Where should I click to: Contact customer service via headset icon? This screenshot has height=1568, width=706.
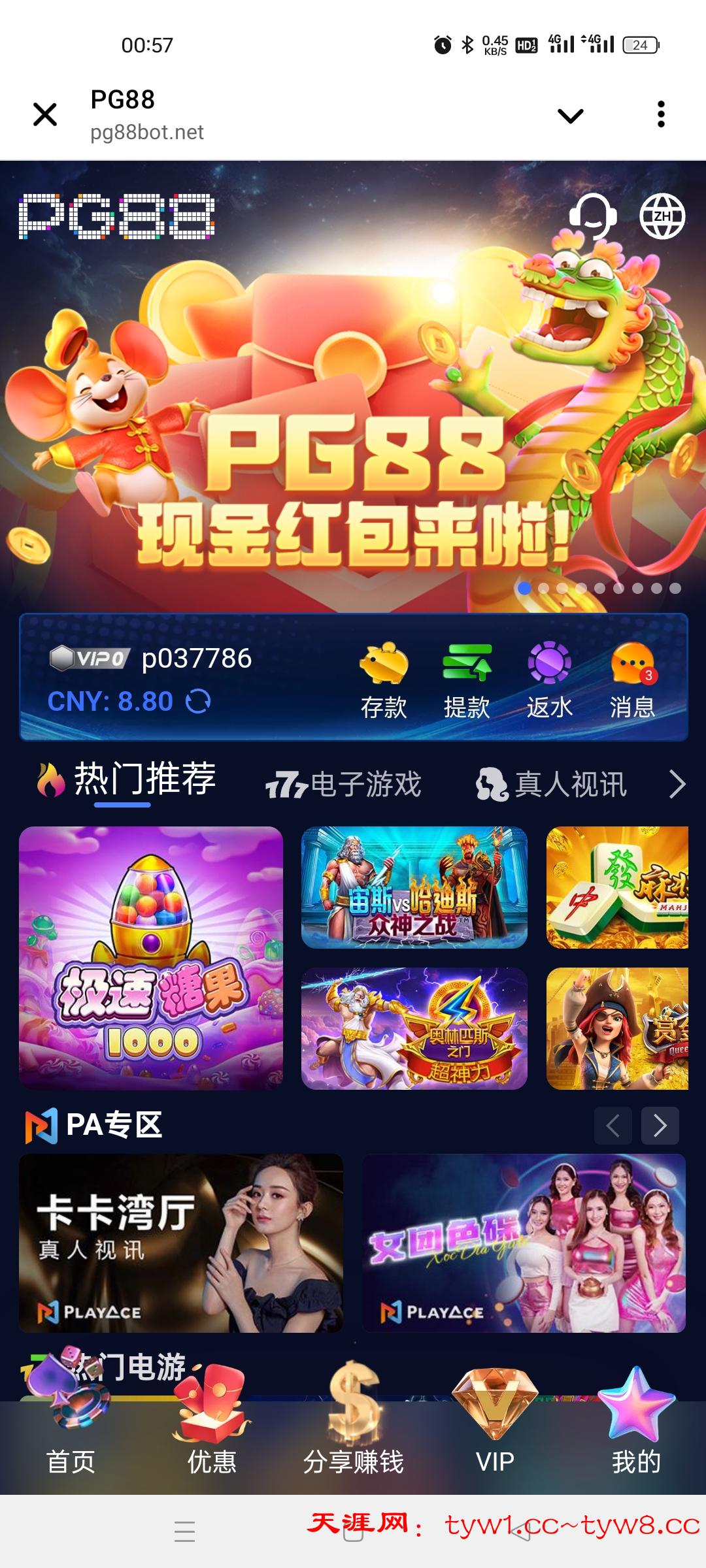593,216
